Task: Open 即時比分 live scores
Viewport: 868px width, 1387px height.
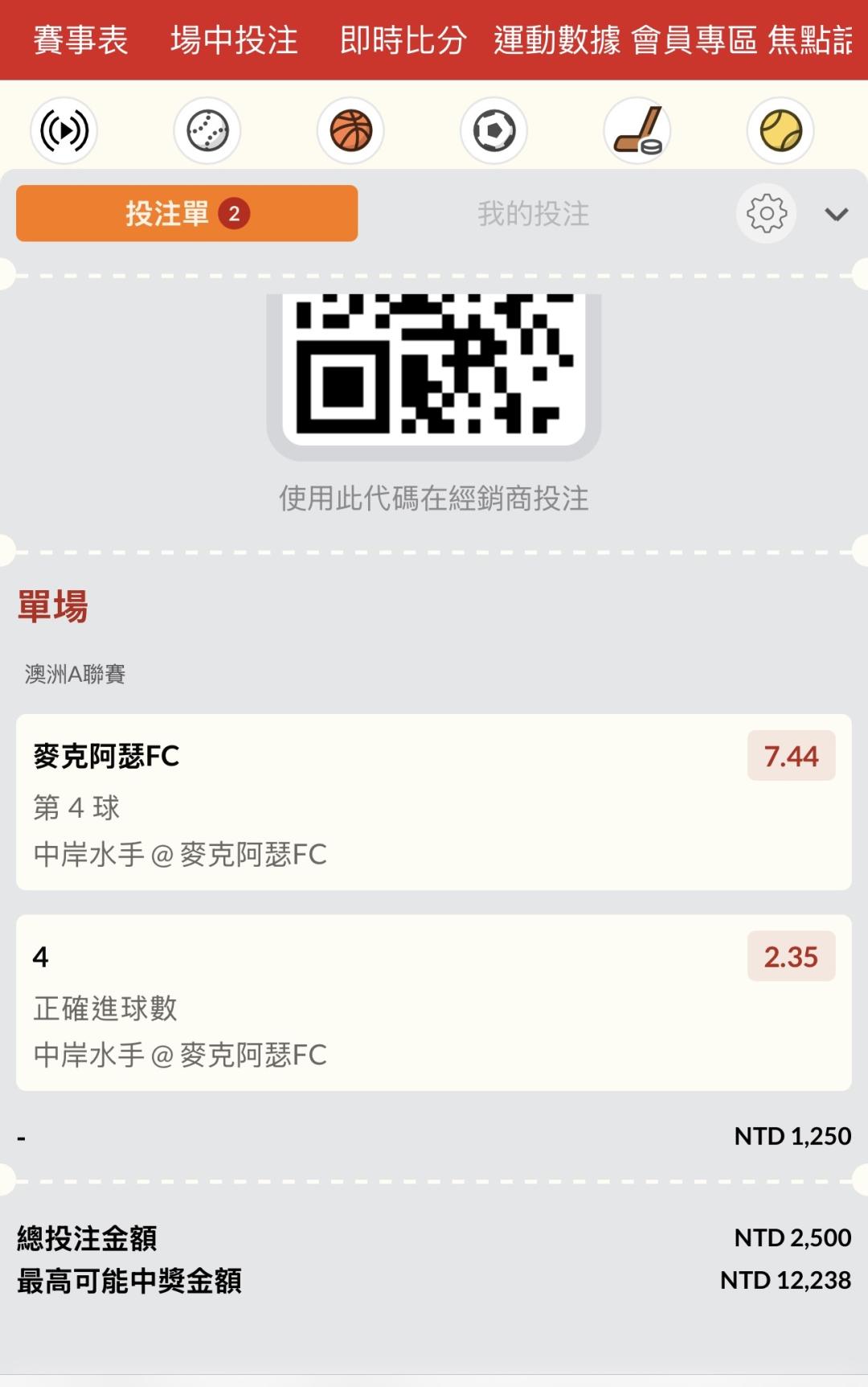Action: pyautogui.click(x=403, y=40)
